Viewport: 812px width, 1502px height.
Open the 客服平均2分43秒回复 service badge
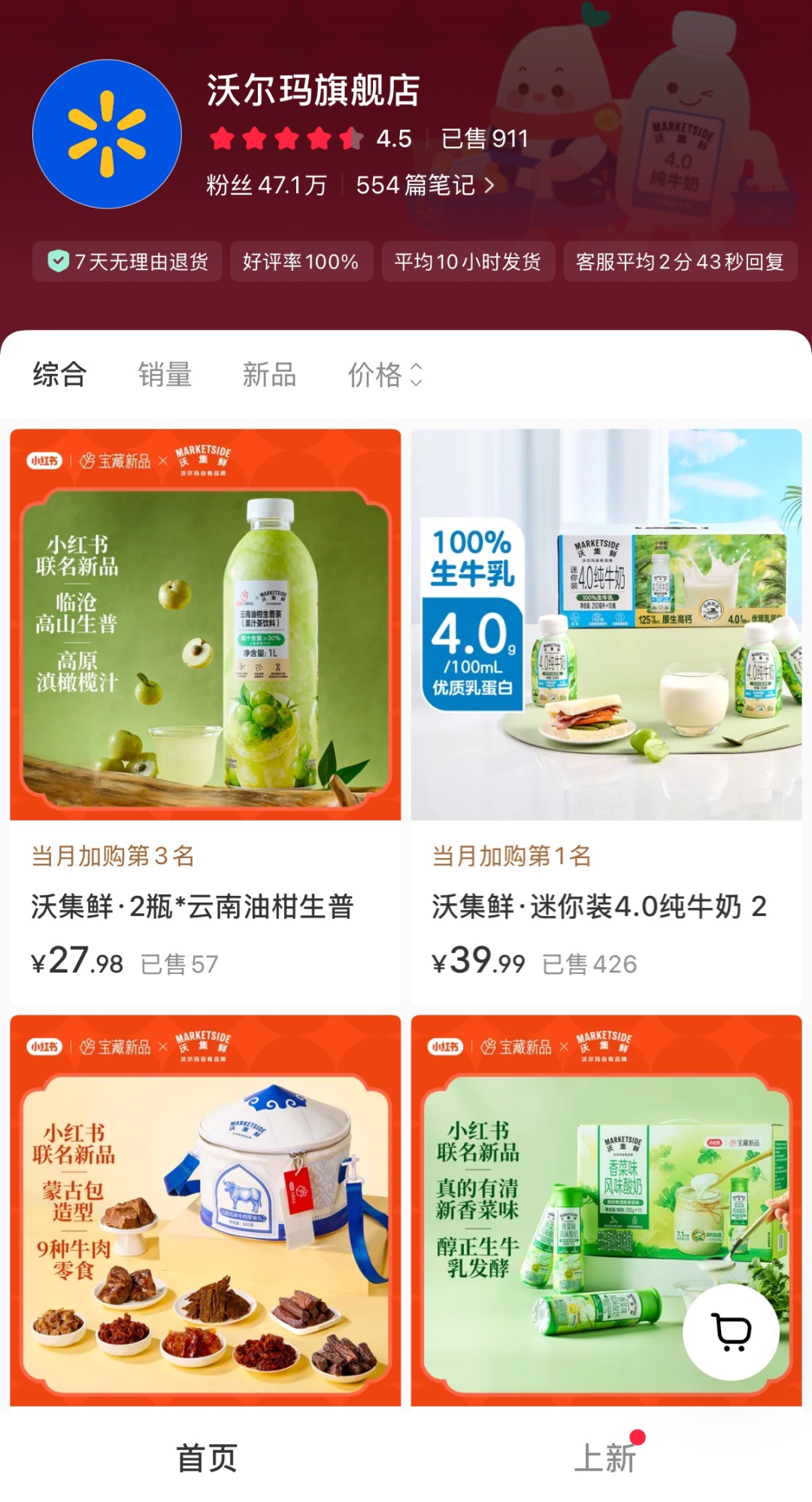click(679, 261)
